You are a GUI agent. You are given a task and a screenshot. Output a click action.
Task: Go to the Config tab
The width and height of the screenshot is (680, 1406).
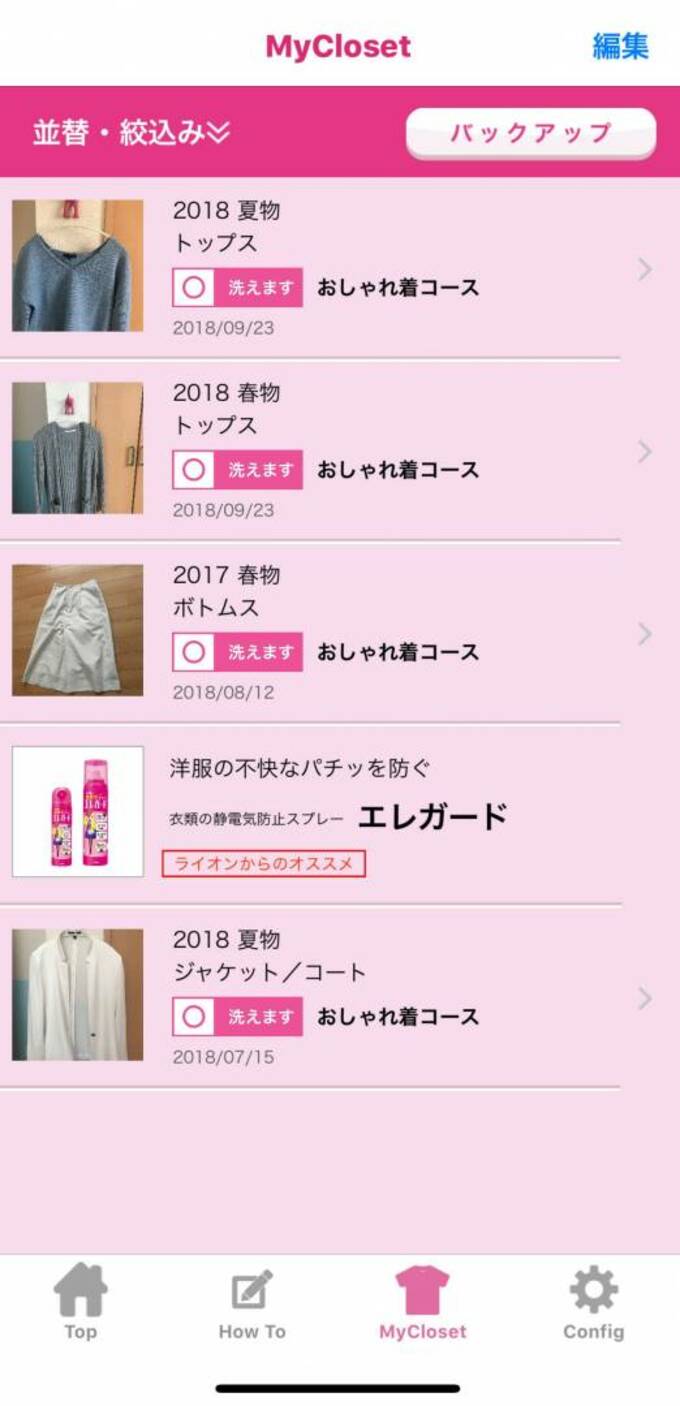[x=593, y=1302]
